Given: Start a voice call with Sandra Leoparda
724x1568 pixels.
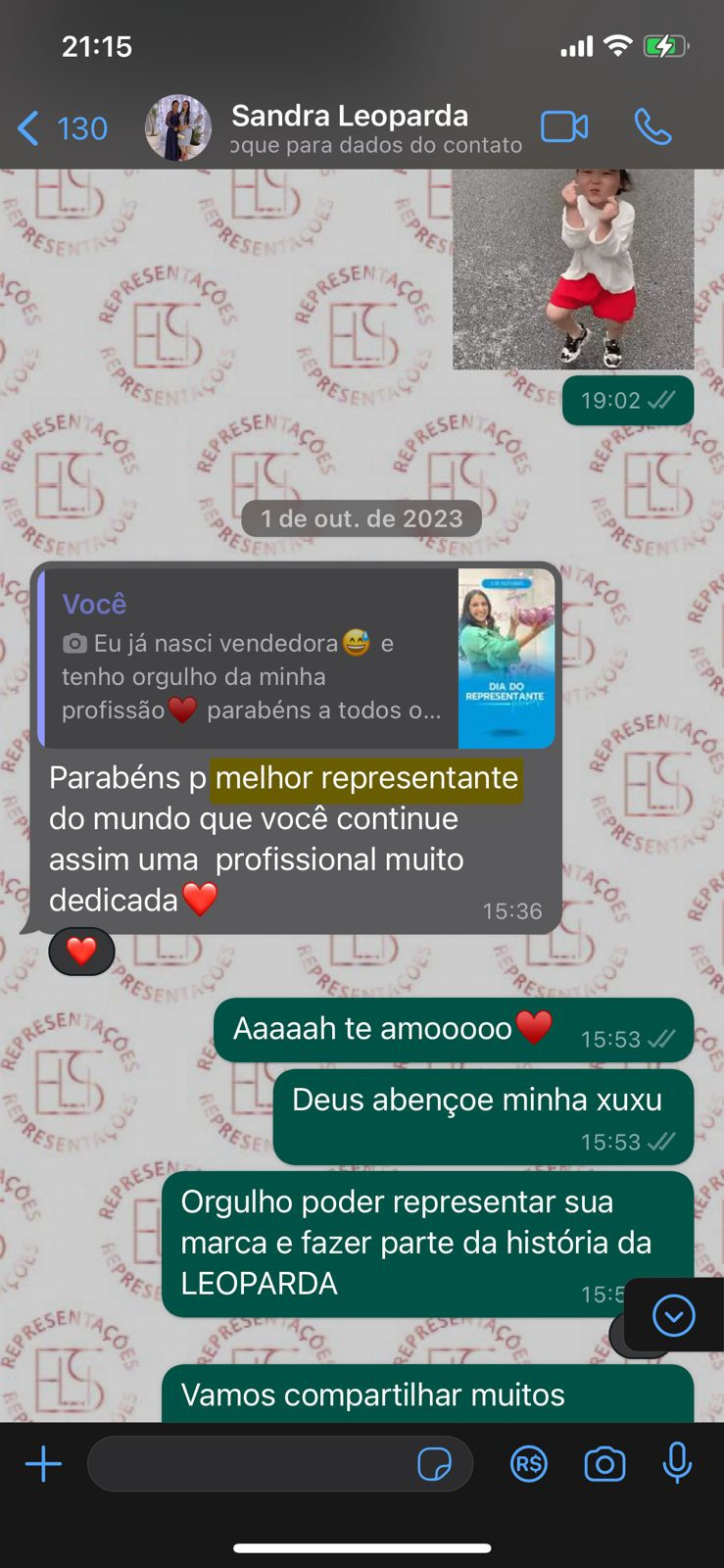Looking at the screenshot, I should [652, 127].
